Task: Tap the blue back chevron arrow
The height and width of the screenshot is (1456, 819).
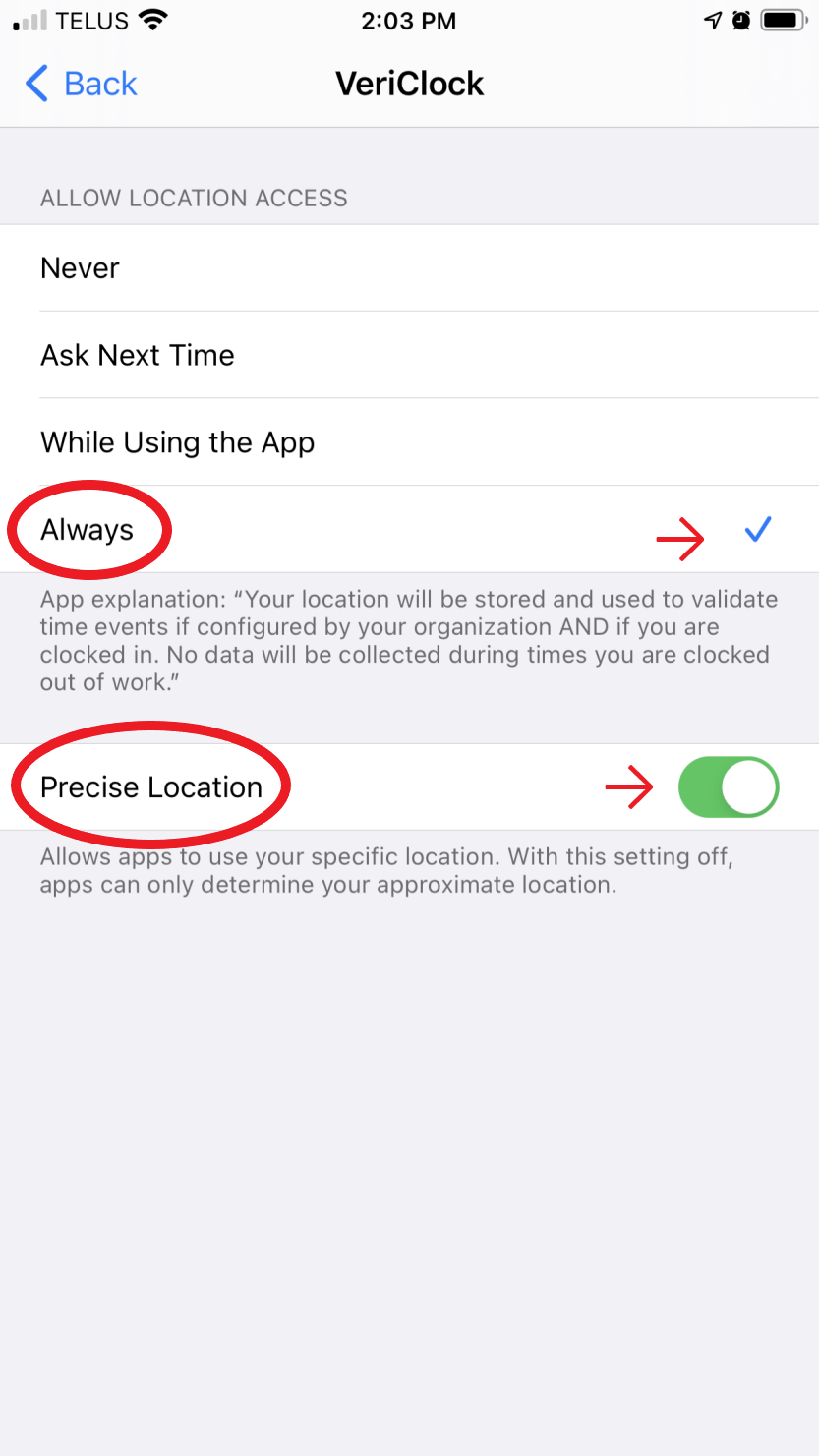Action: pyautogui.click(x=34, y=84)
